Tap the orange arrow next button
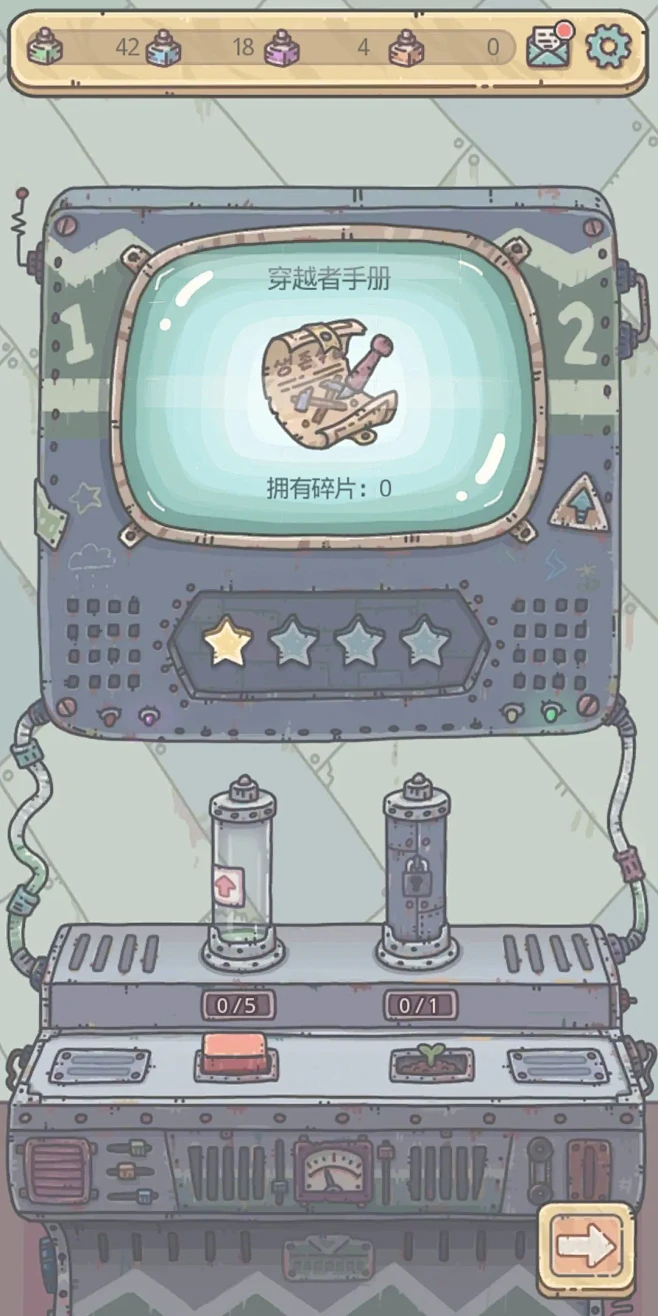658x1316 pixels. click(585, 1247)
